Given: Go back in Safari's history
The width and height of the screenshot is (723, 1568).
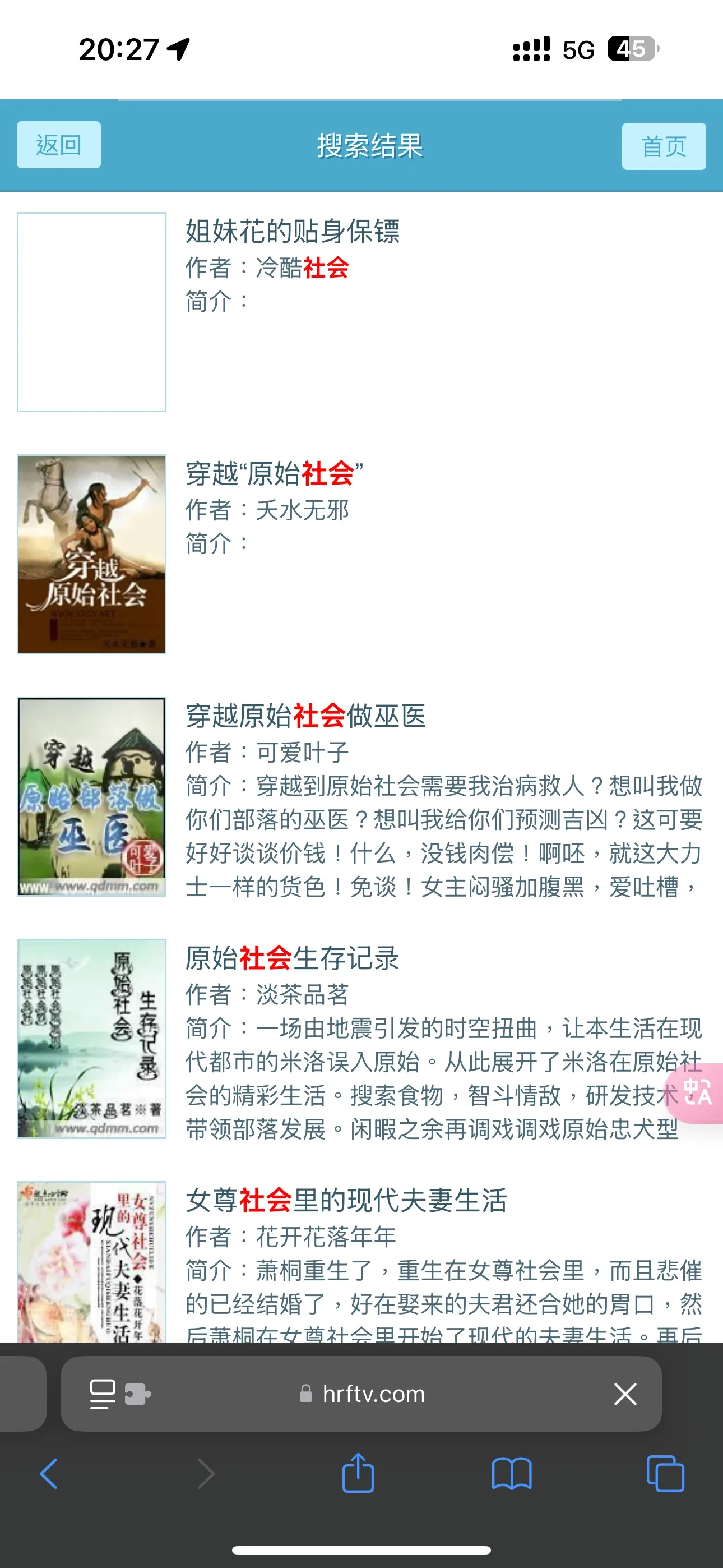Looking at the screenshot, I should point(49,1474).
